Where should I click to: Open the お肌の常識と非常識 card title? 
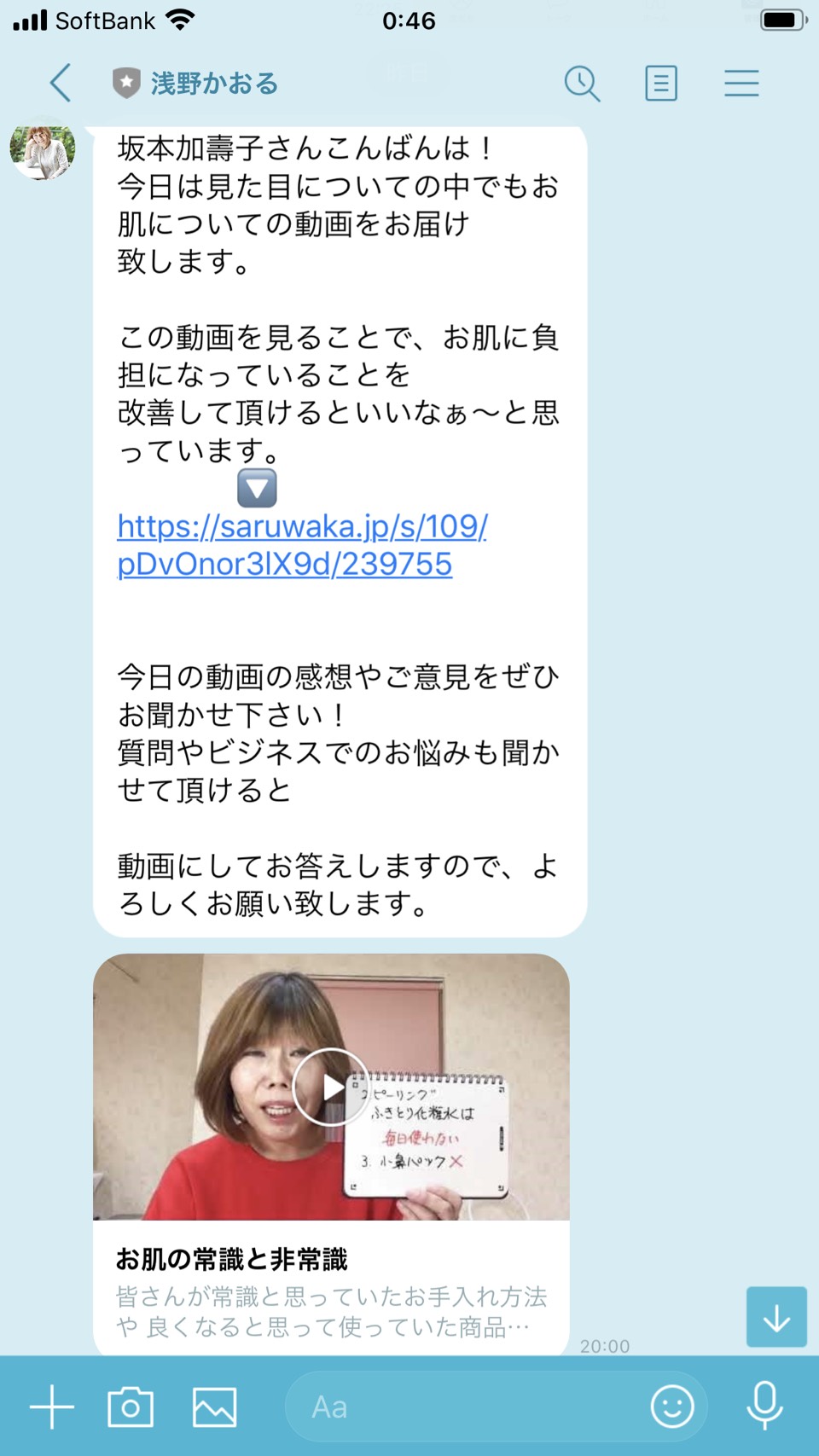click(232, 1259)
